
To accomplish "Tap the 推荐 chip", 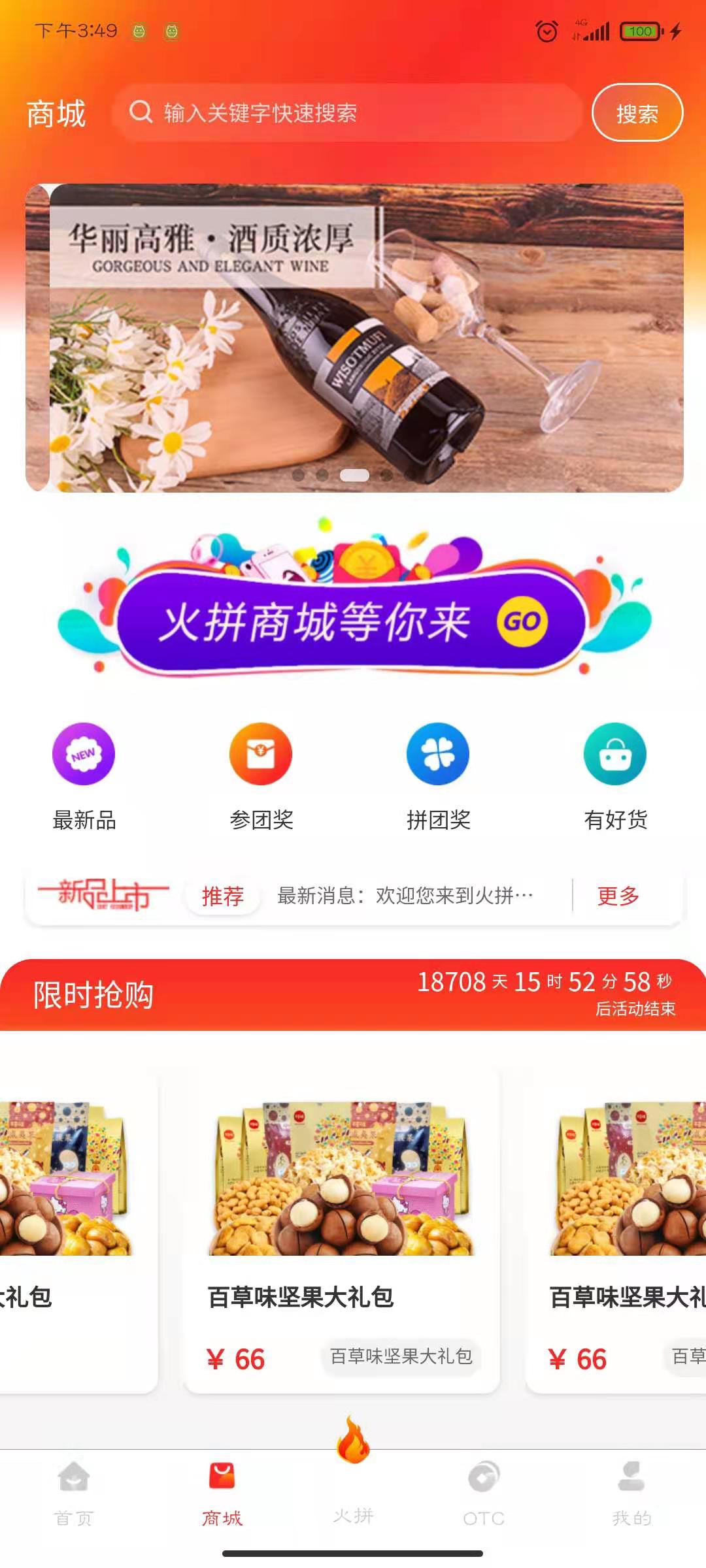I will coord(222,896).
